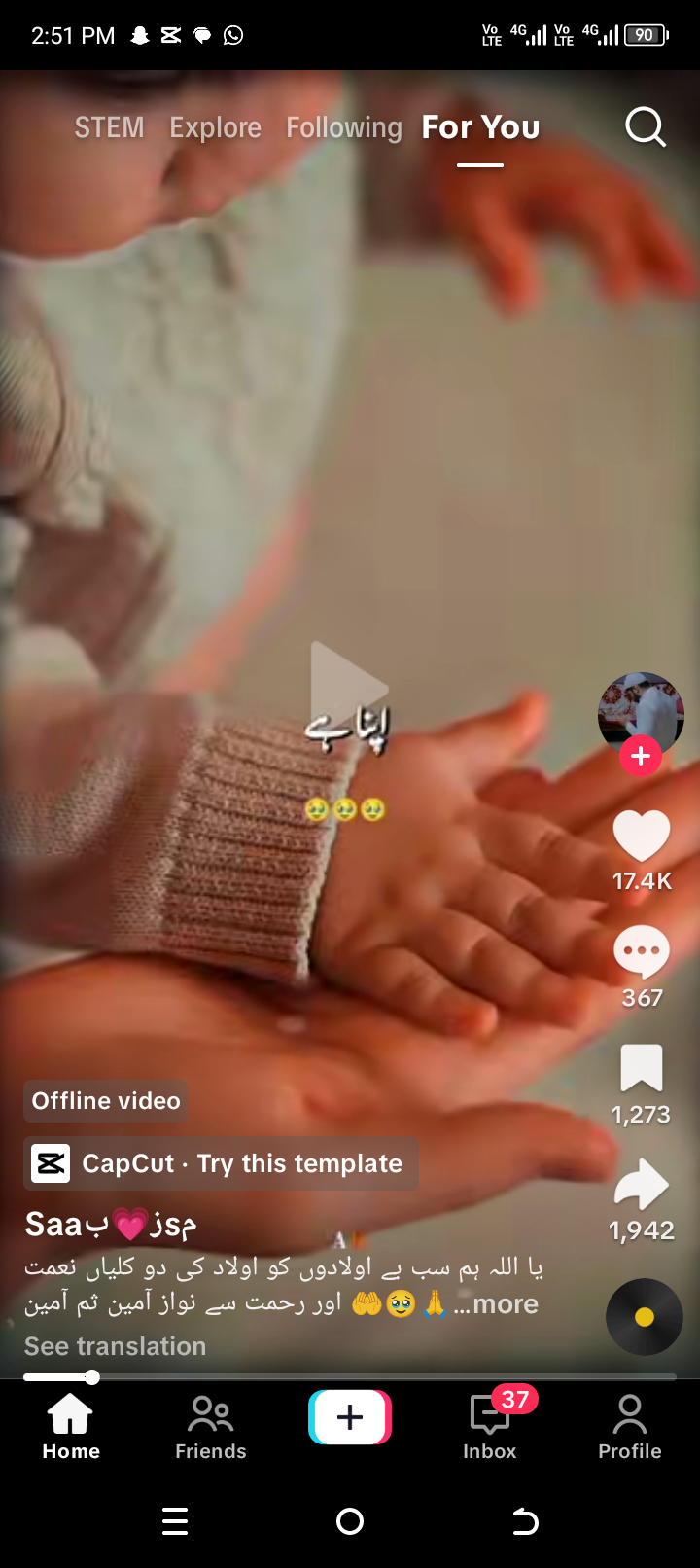Follow the creator via the plus badge
The height and width of the screenshot is (1568, 700).
click(641, 756)
